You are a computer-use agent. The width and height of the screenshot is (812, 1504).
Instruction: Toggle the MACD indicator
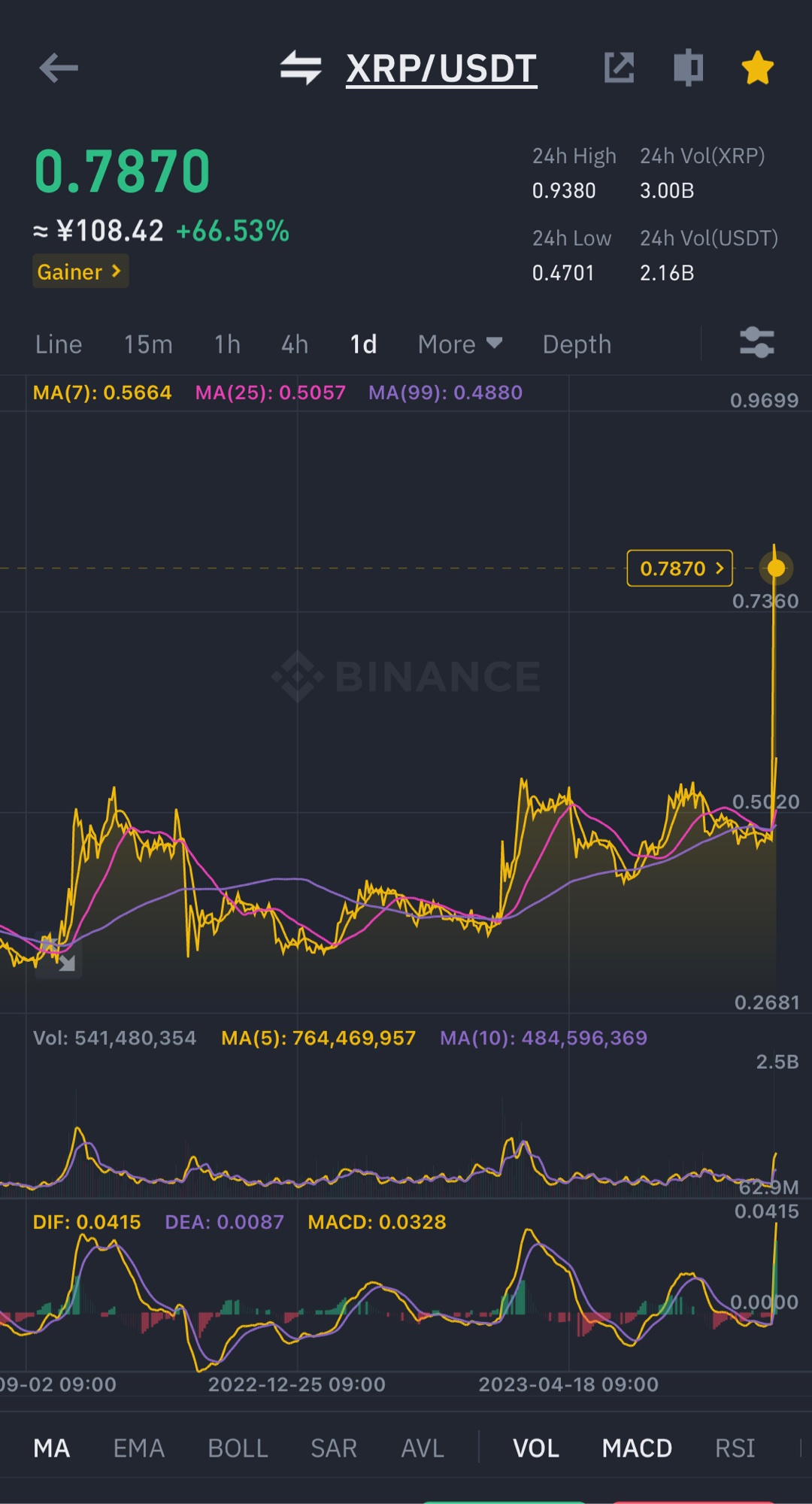[637, 1448]
